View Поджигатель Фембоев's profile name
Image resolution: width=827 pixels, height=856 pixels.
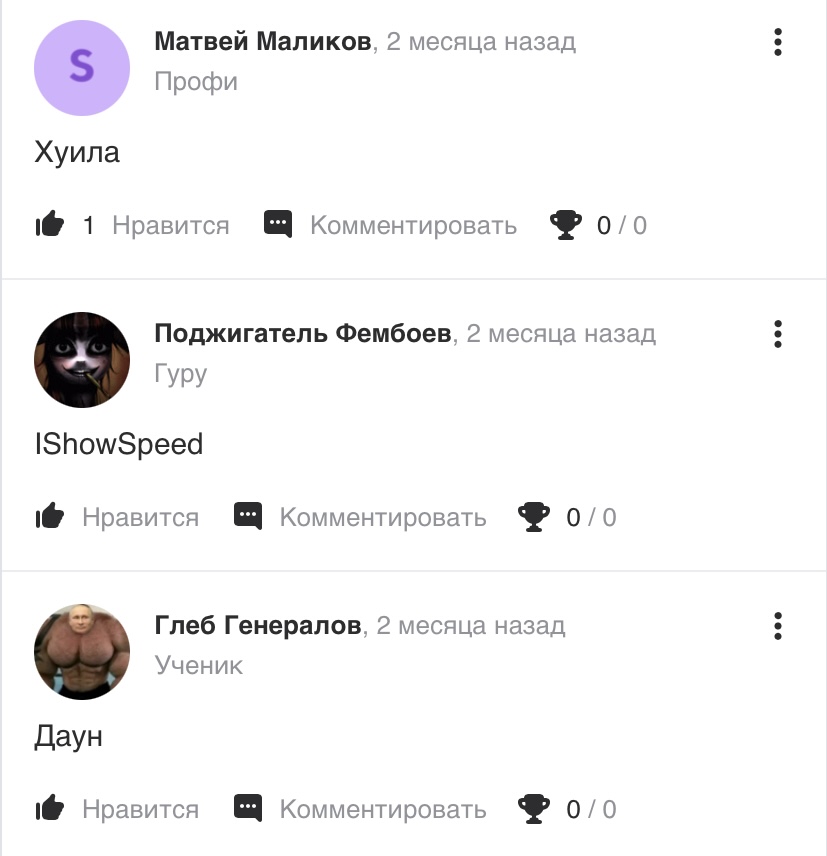pos(303,334)
